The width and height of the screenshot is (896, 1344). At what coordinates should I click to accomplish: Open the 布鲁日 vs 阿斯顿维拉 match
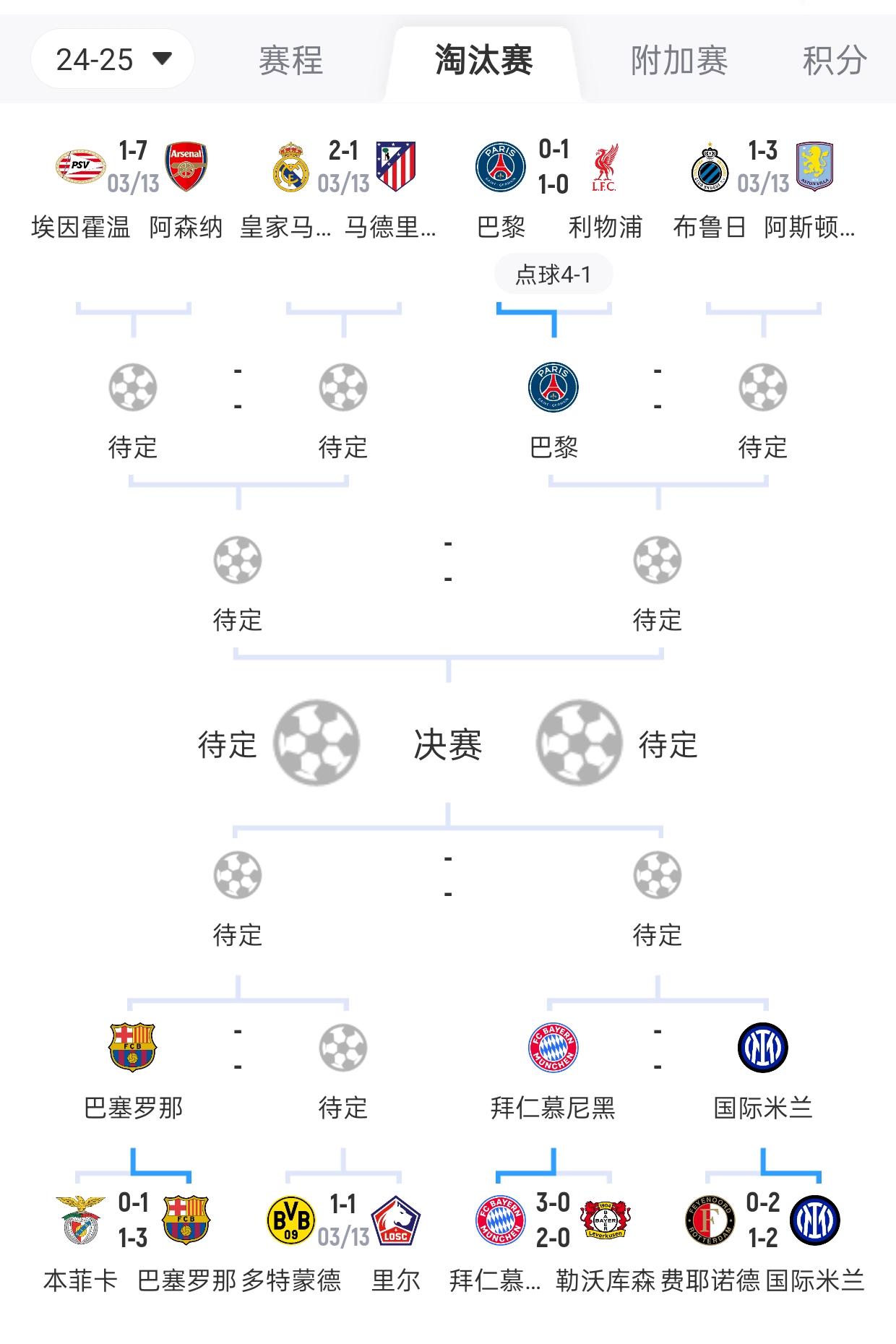point(763,168)
